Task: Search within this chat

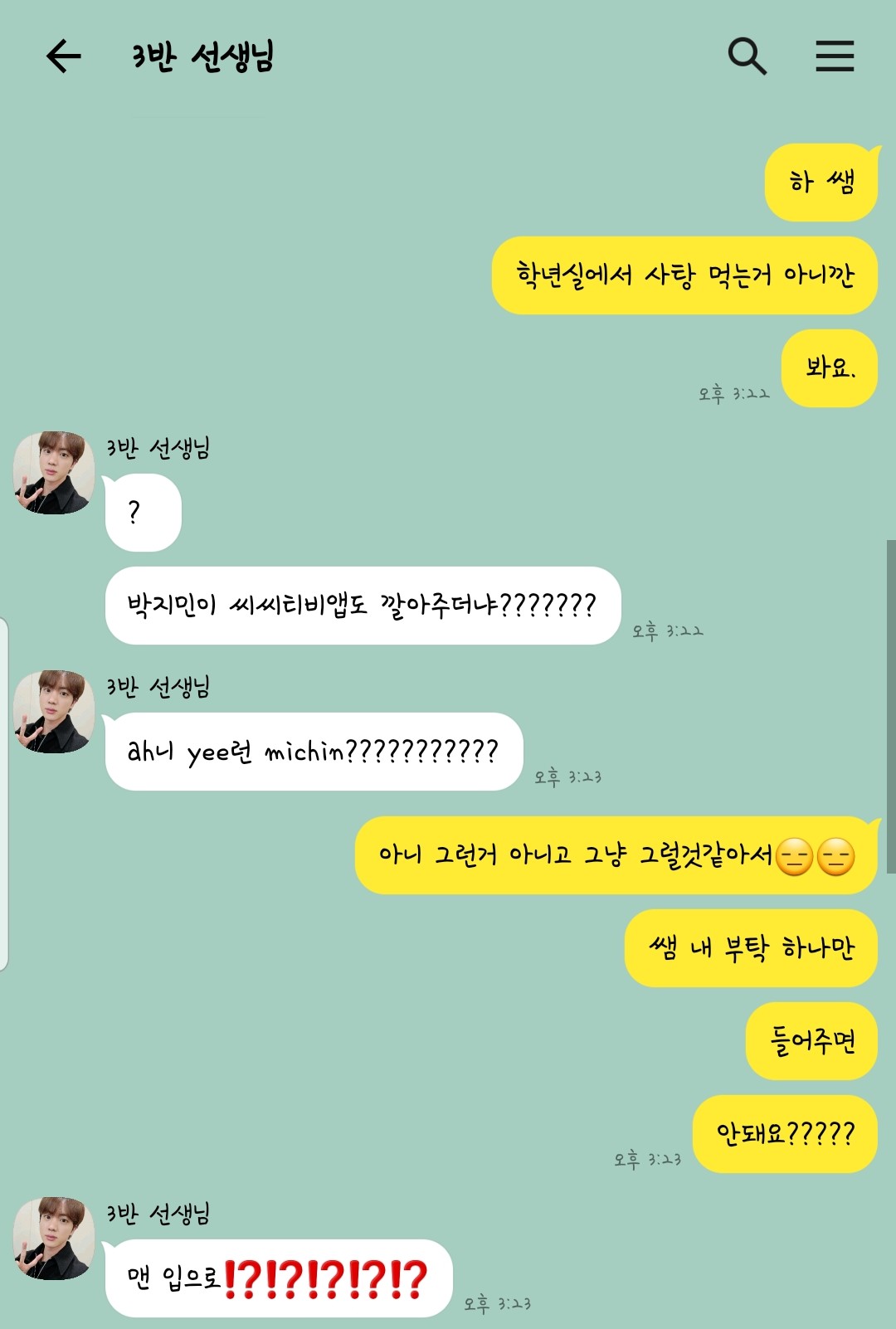Action: pyautogui.click(x=747, y=56)
